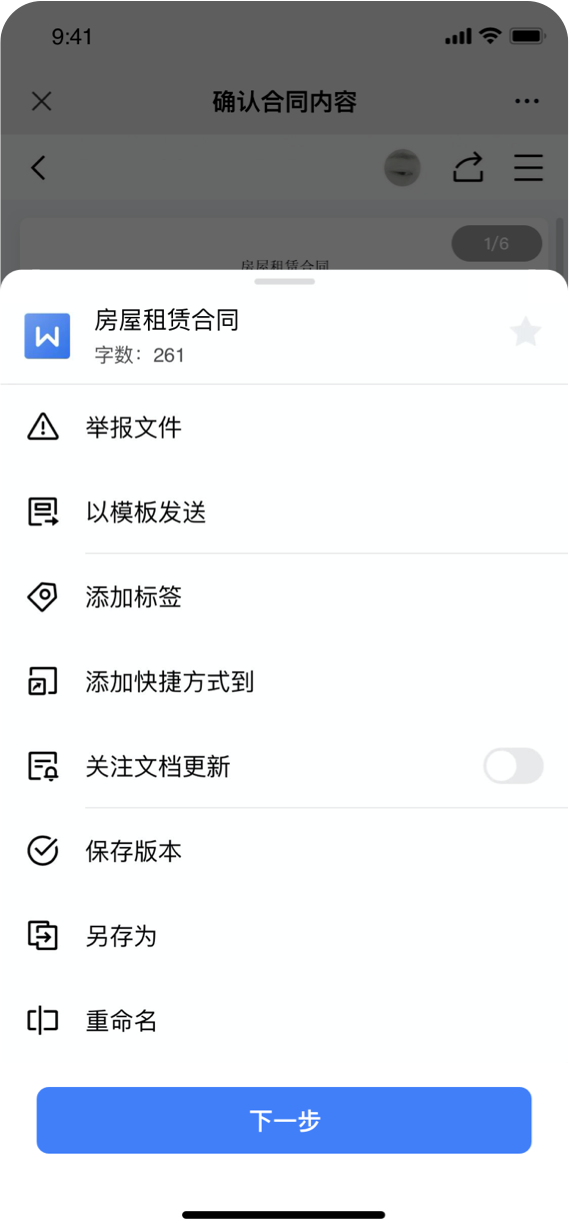Tap the blue 下一步 button

[x=284, y=1121]
